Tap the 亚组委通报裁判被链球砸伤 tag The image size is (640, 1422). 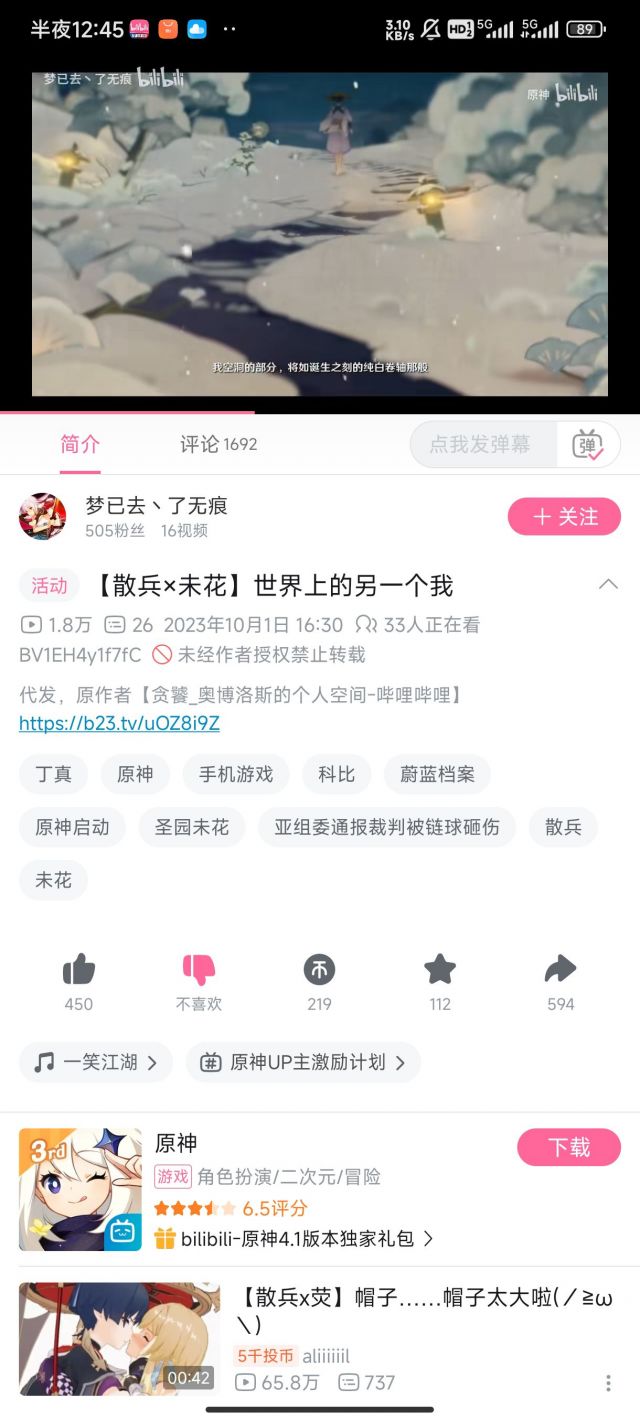[387, 828]
